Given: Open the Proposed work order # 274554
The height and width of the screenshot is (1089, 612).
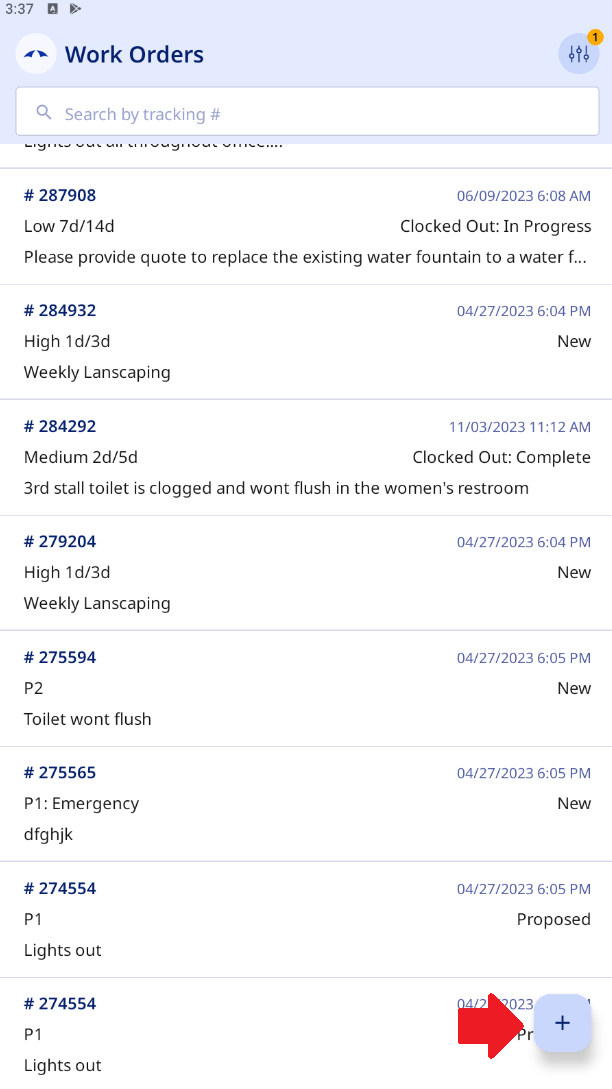Looking at the screenshot, I should click(306, 919).
